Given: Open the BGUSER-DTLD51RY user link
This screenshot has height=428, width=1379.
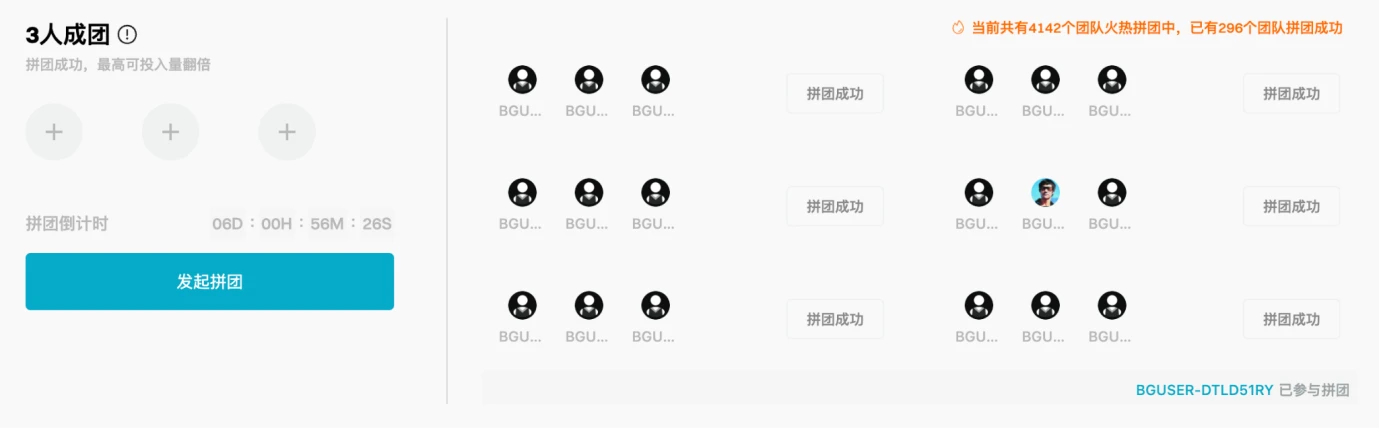Looking at the screenshot, I should (x=1204, y=390).
